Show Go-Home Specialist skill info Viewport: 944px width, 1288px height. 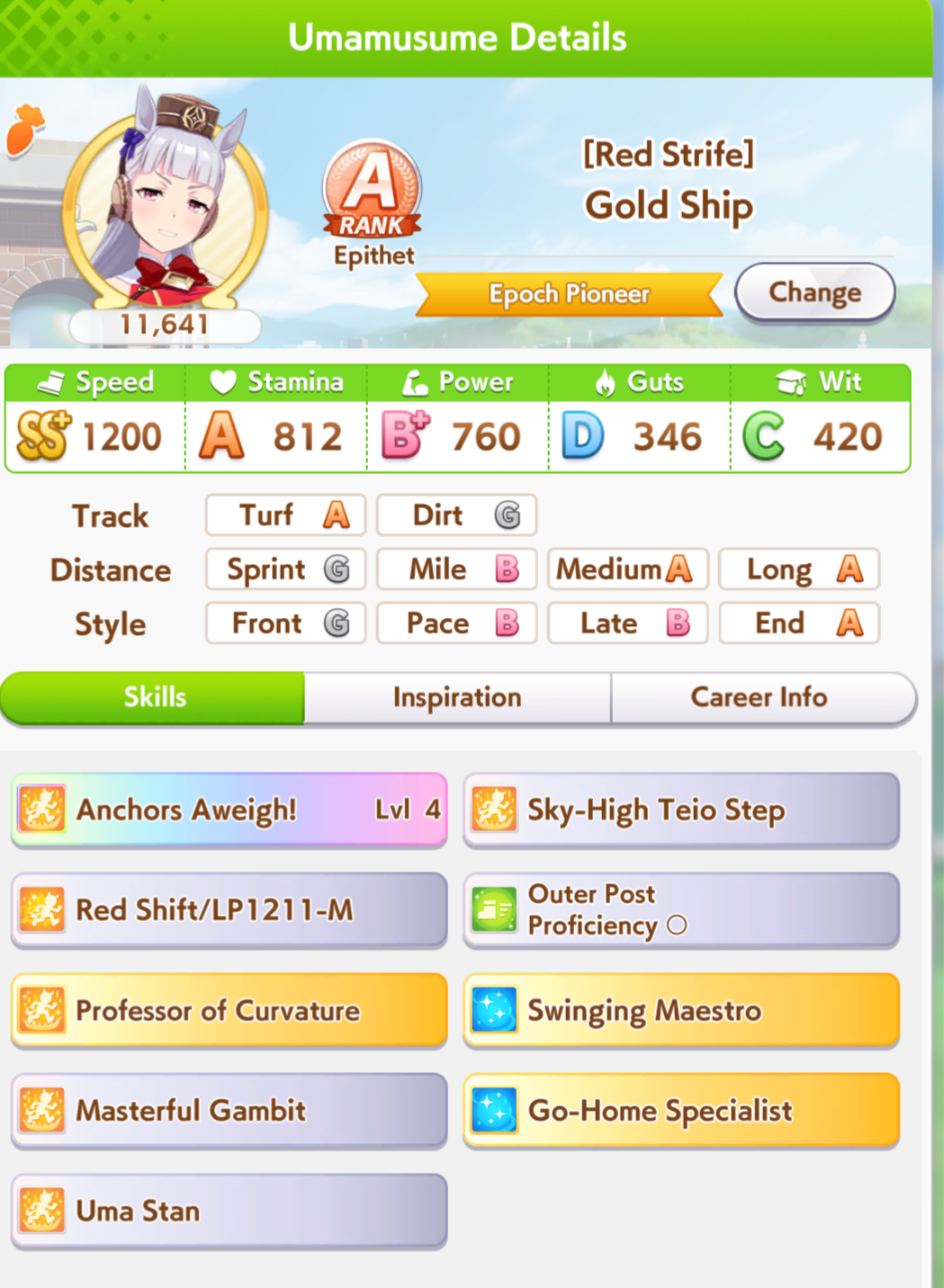point(681,1111)
